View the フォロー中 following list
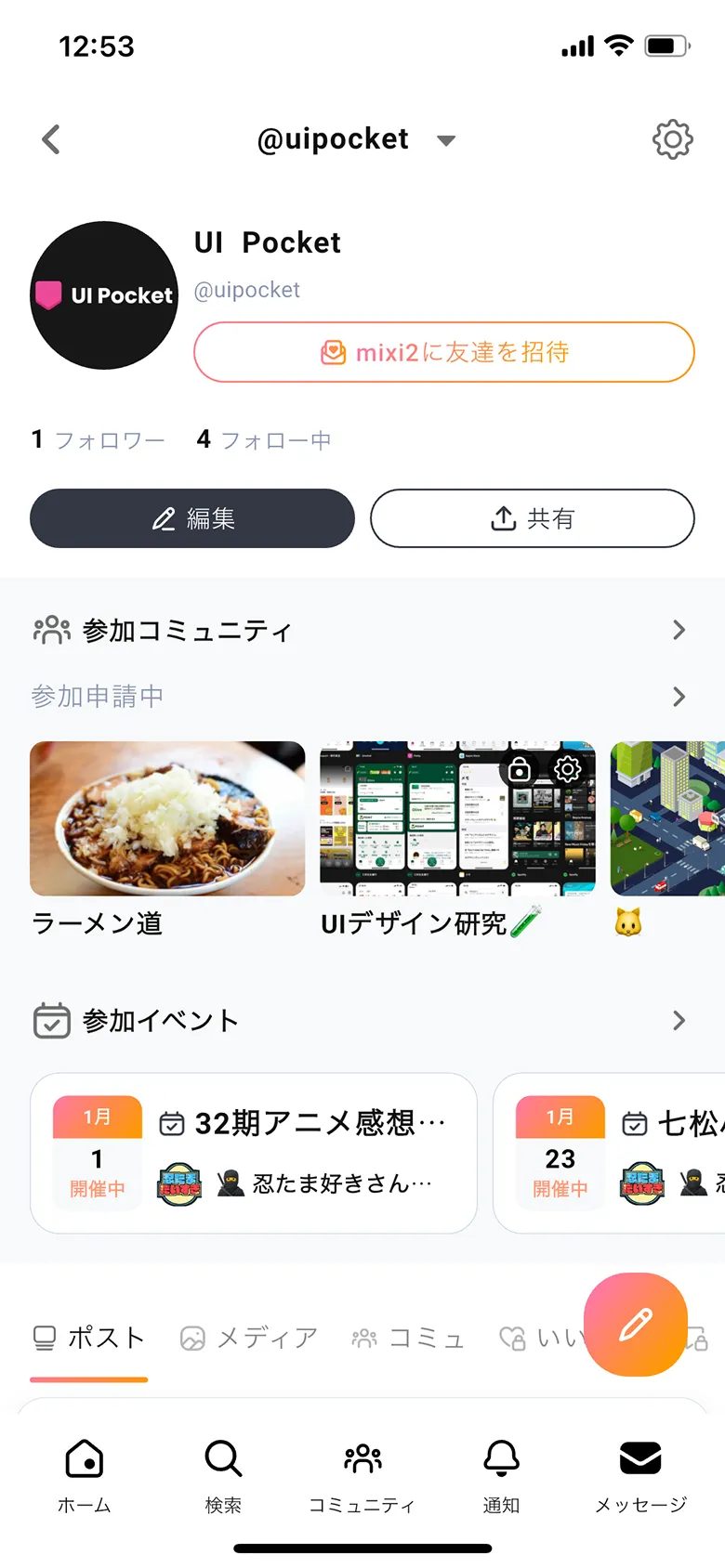 (x=264, y=439)
